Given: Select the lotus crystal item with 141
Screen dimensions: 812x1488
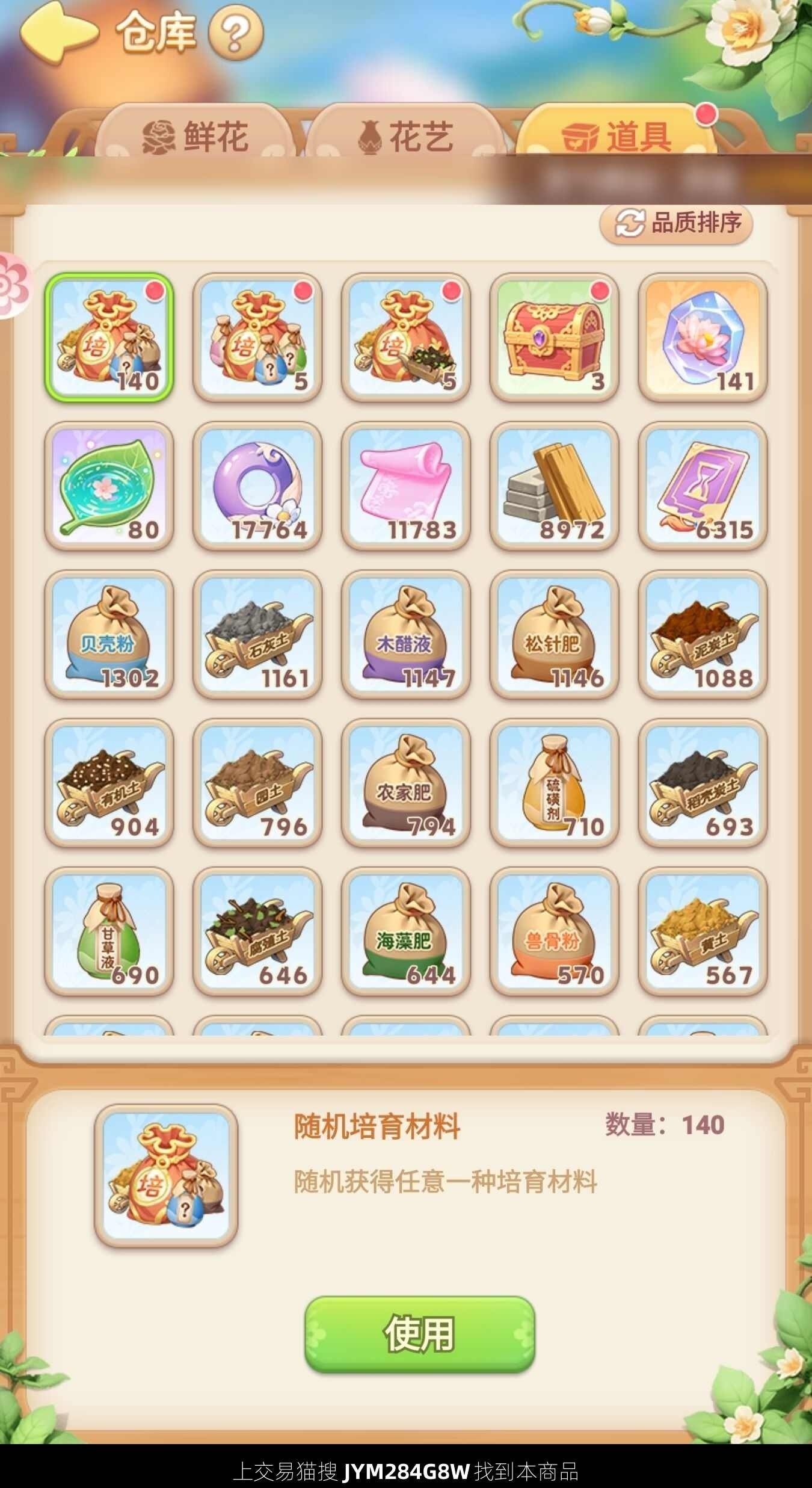Looking at the screenshot, I should point(703,338).
